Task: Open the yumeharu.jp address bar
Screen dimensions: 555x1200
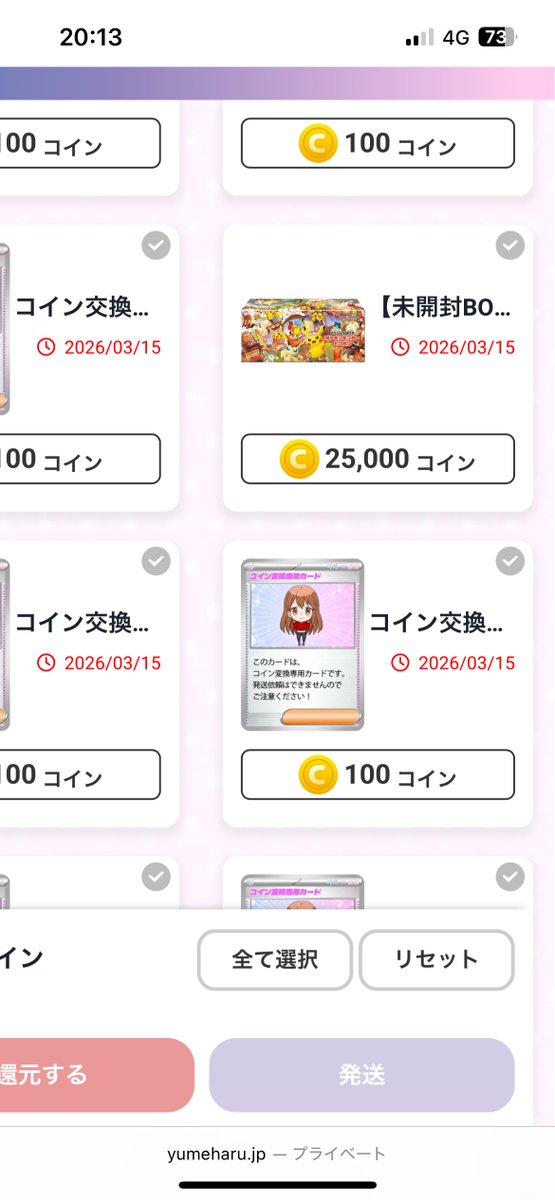Action: 277,1154
